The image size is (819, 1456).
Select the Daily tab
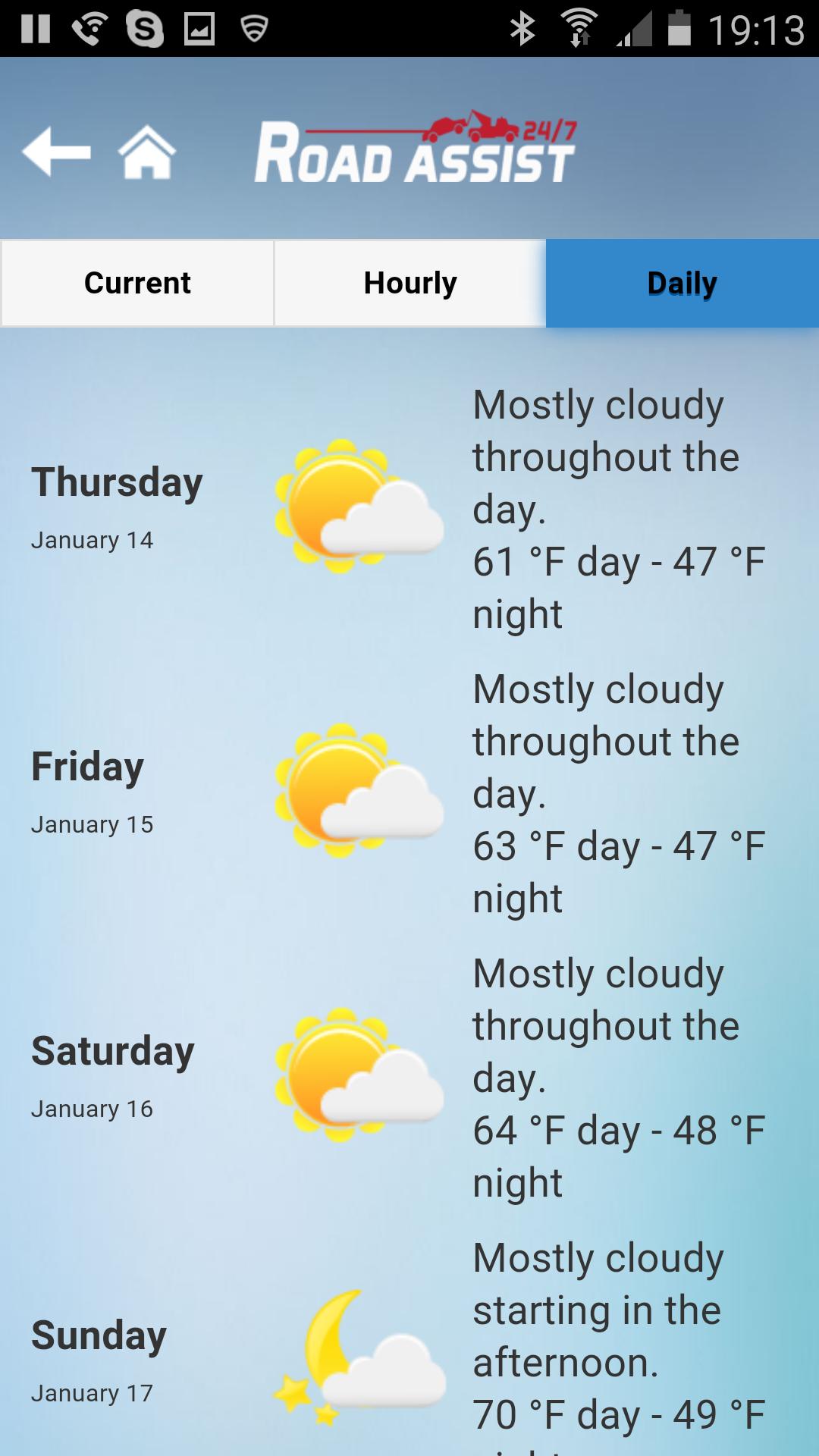coord(682,284)
